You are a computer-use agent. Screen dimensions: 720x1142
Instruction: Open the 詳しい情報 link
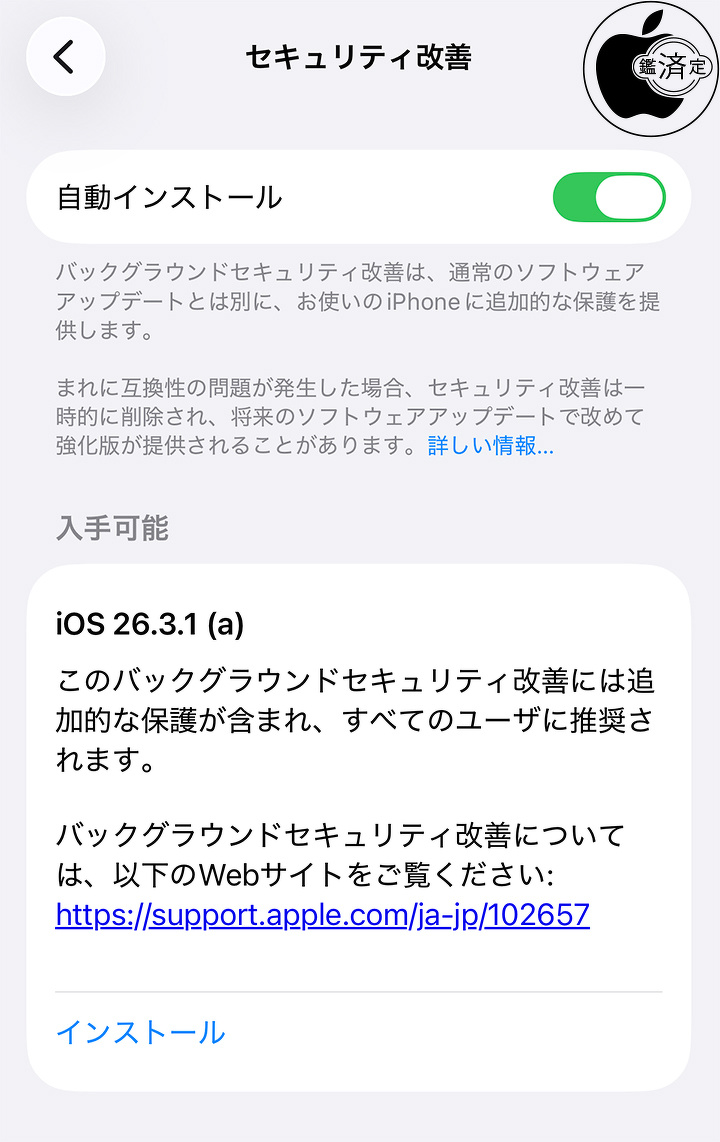tap(490, 446)
